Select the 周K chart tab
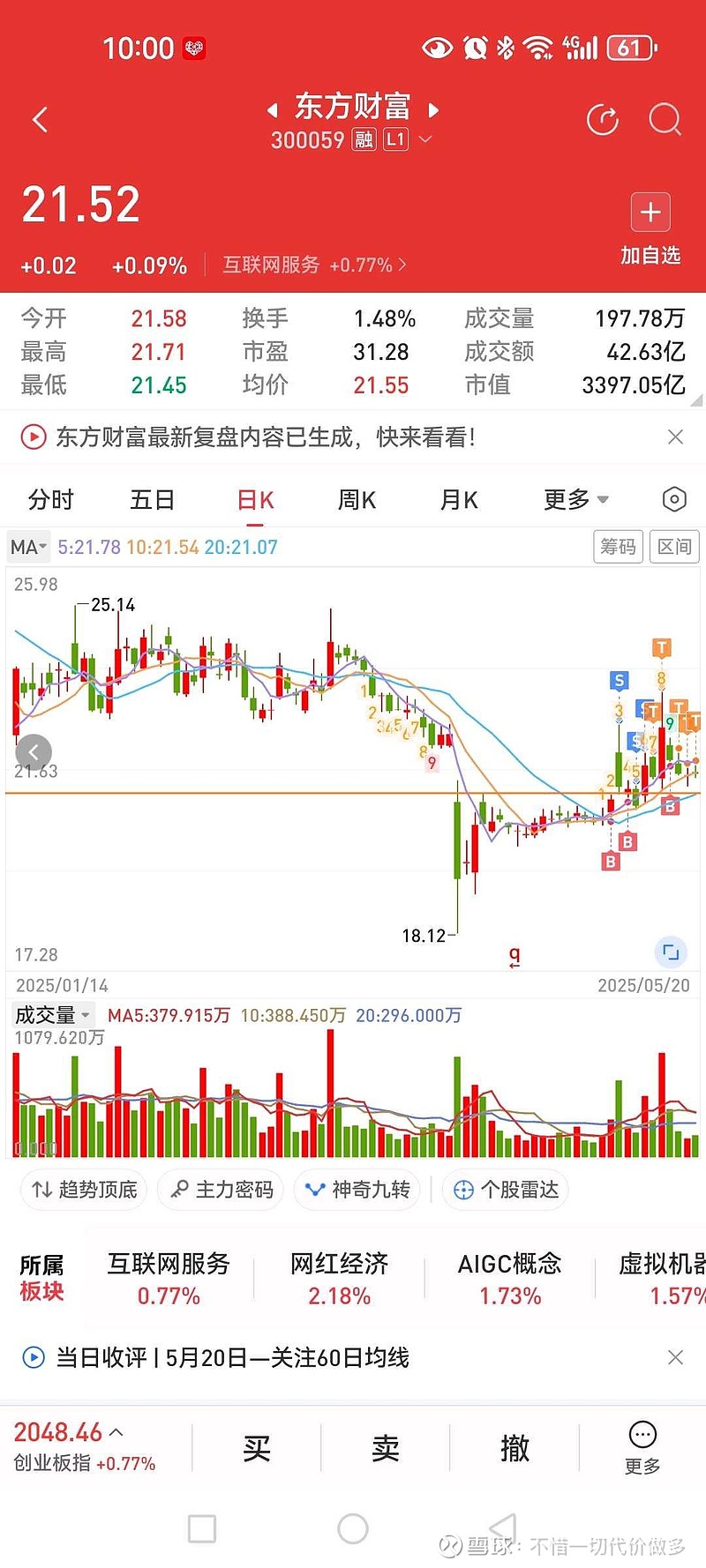Image resolution: width=706 pixels, height=1568 pixels. 357,500
